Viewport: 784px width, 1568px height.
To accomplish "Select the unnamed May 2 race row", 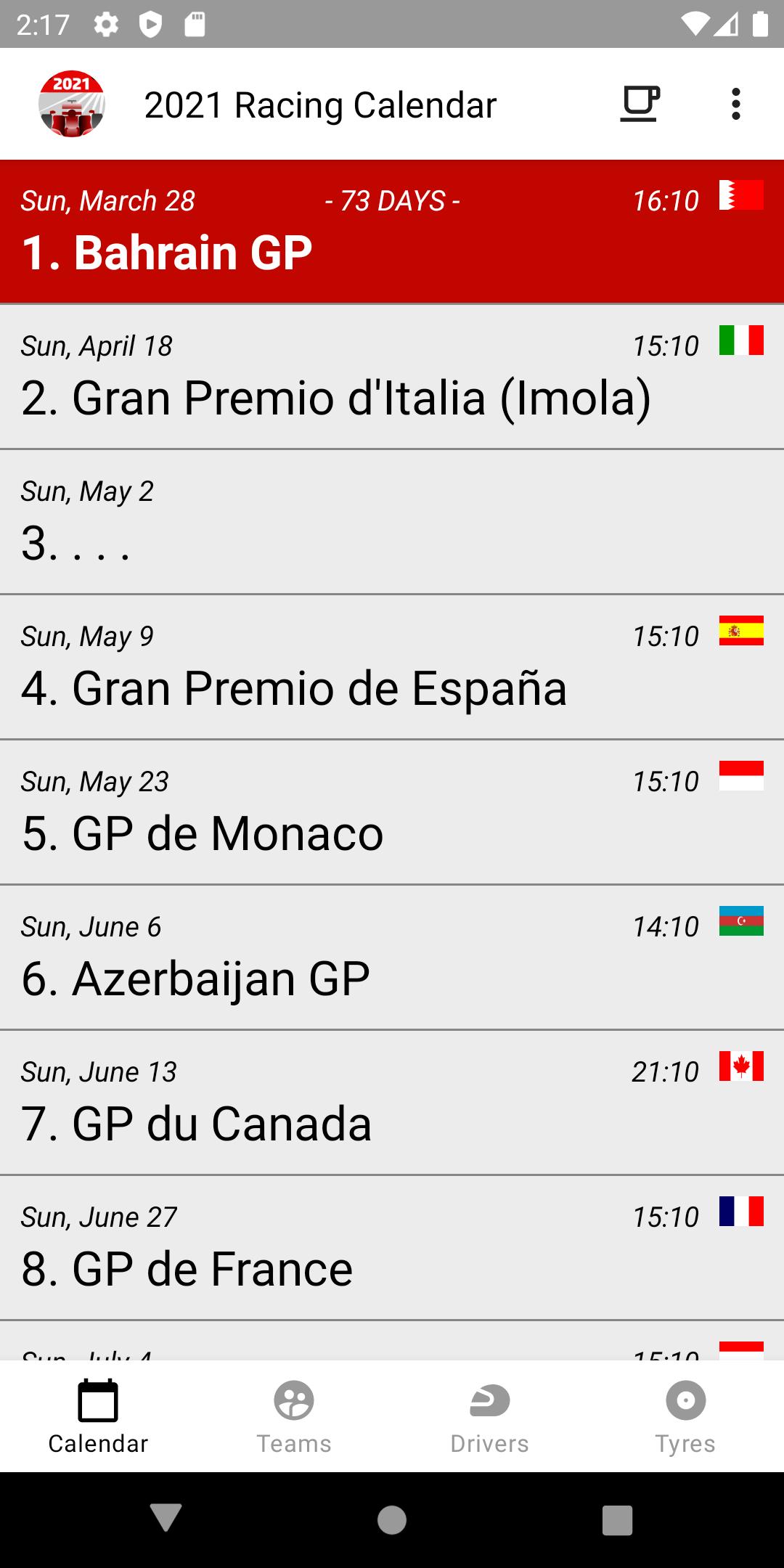I will 392,522.
